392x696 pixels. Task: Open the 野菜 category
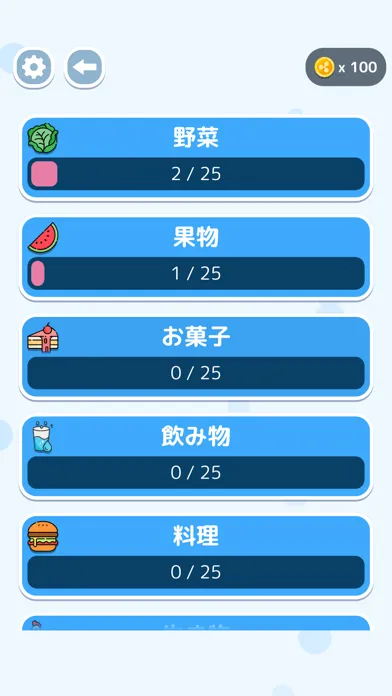pyautogui.click(x=196, y=158)
